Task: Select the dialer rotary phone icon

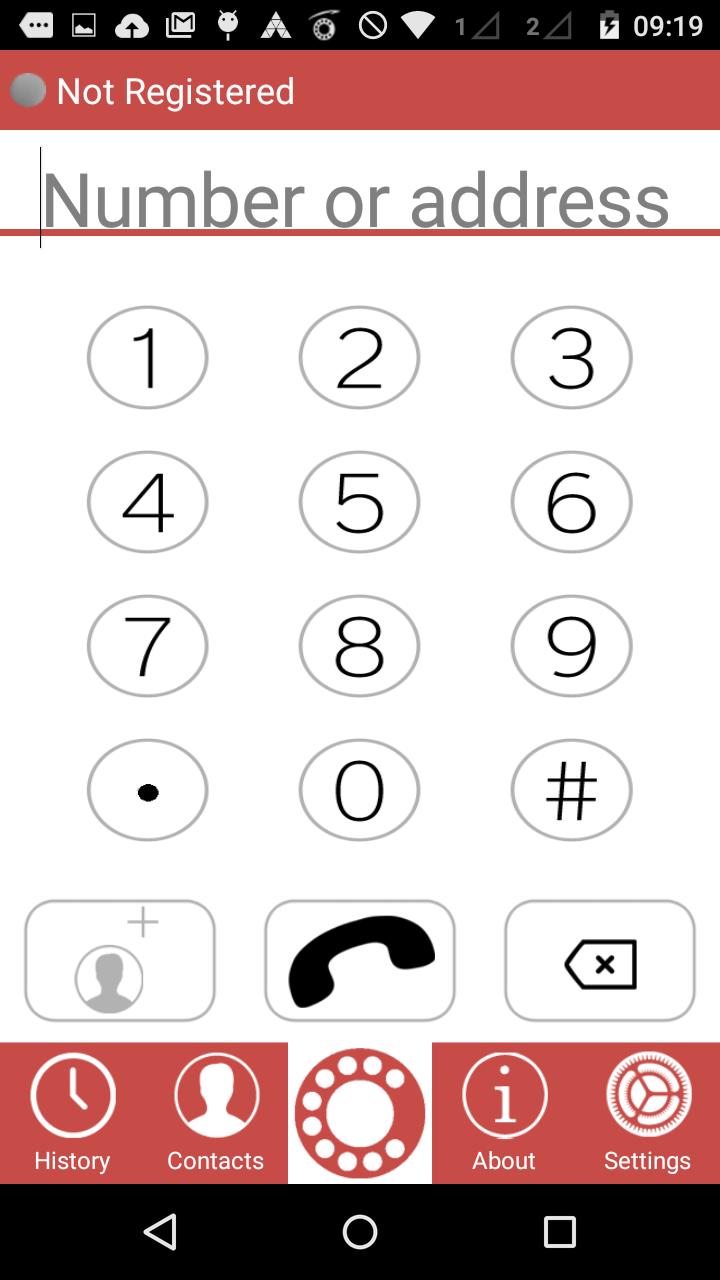Action: tap(359, 1112)
